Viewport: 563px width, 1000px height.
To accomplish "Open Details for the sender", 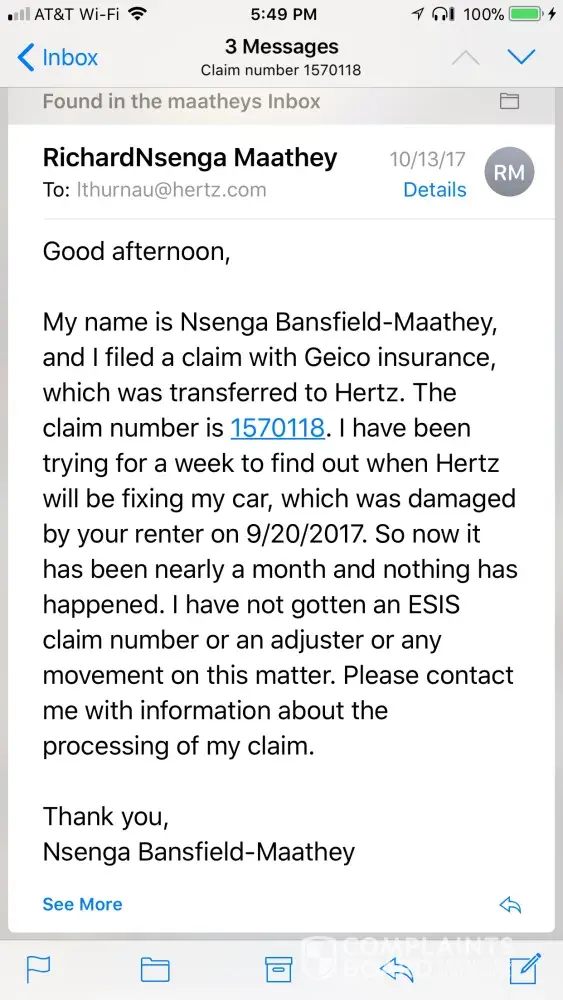I will (x=435, y=189).
